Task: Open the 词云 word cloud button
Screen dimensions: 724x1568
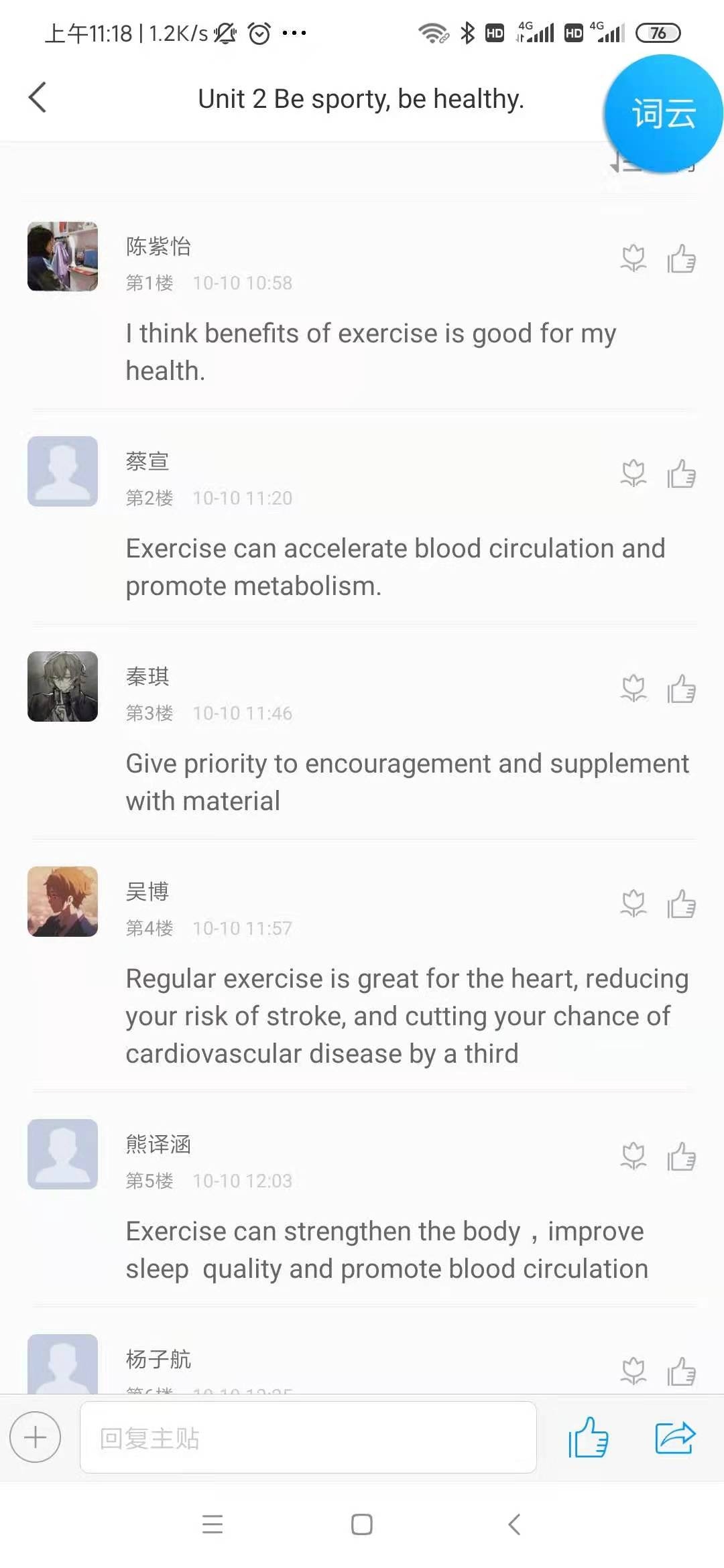Action: 663,114
